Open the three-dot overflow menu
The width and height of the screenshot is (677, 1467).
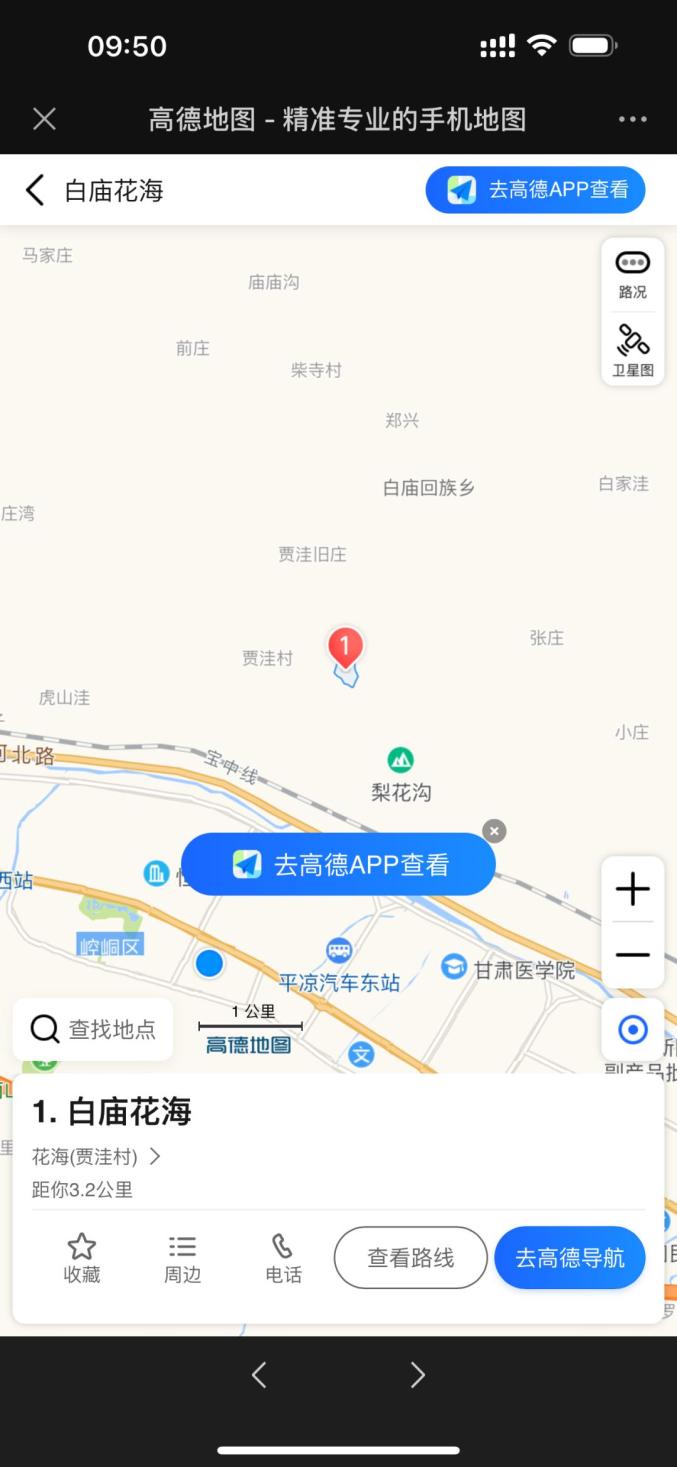[632, 119]
